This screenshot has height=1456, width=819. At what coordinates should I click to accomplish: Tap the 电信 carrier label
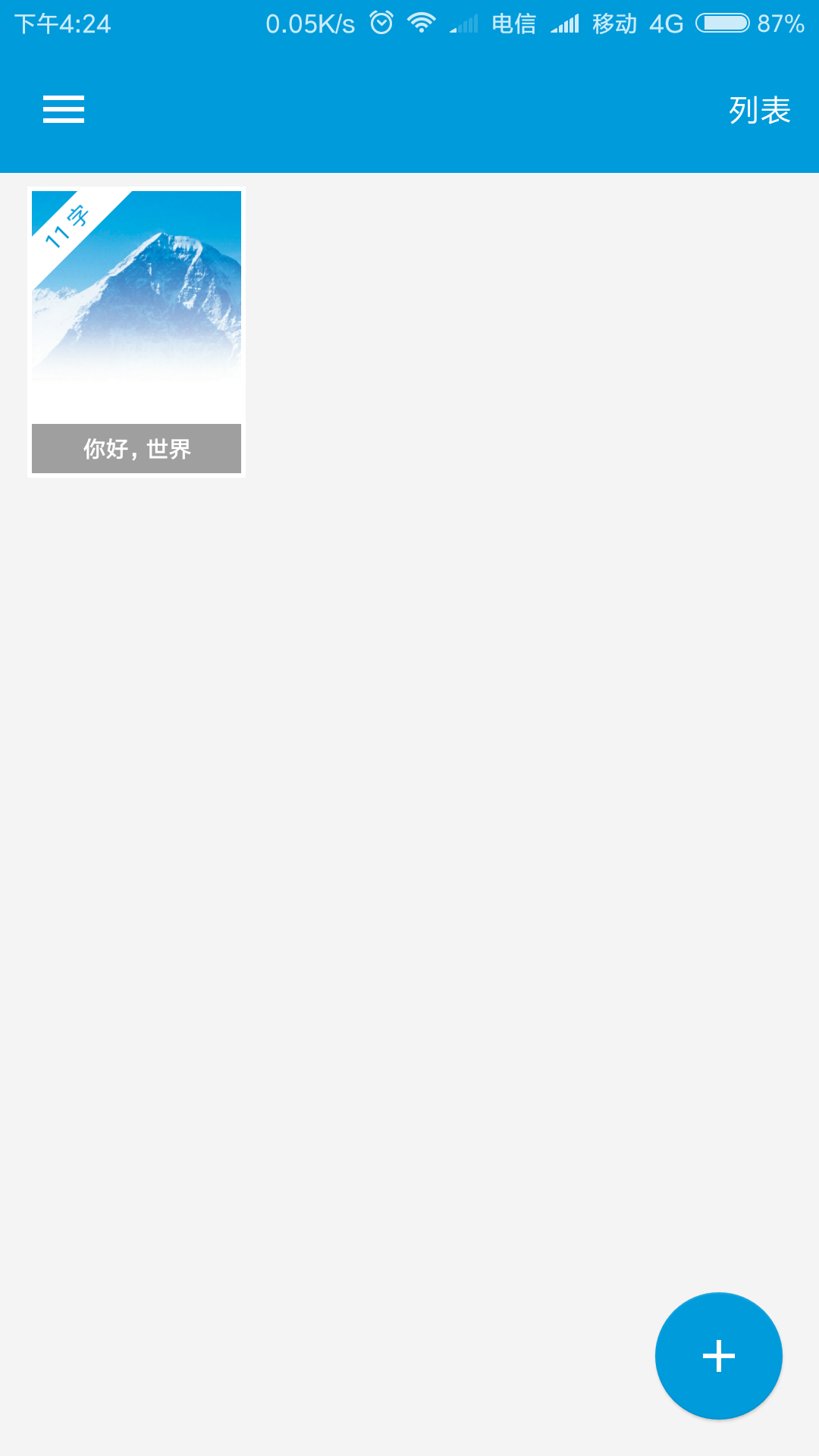(513, 23)
